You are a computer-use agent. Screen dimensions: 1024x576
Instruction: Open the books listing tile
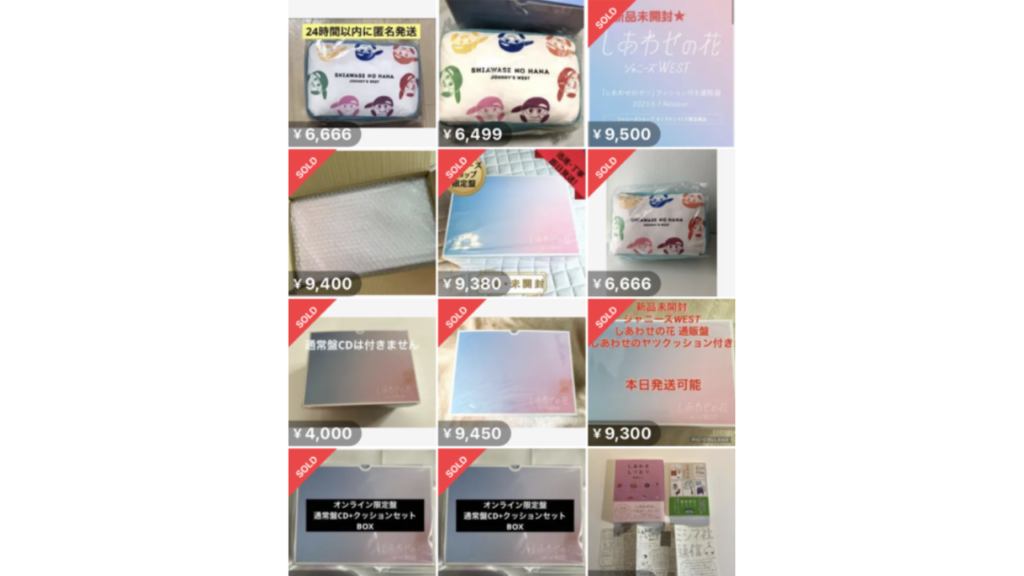(x=661, y=512)
